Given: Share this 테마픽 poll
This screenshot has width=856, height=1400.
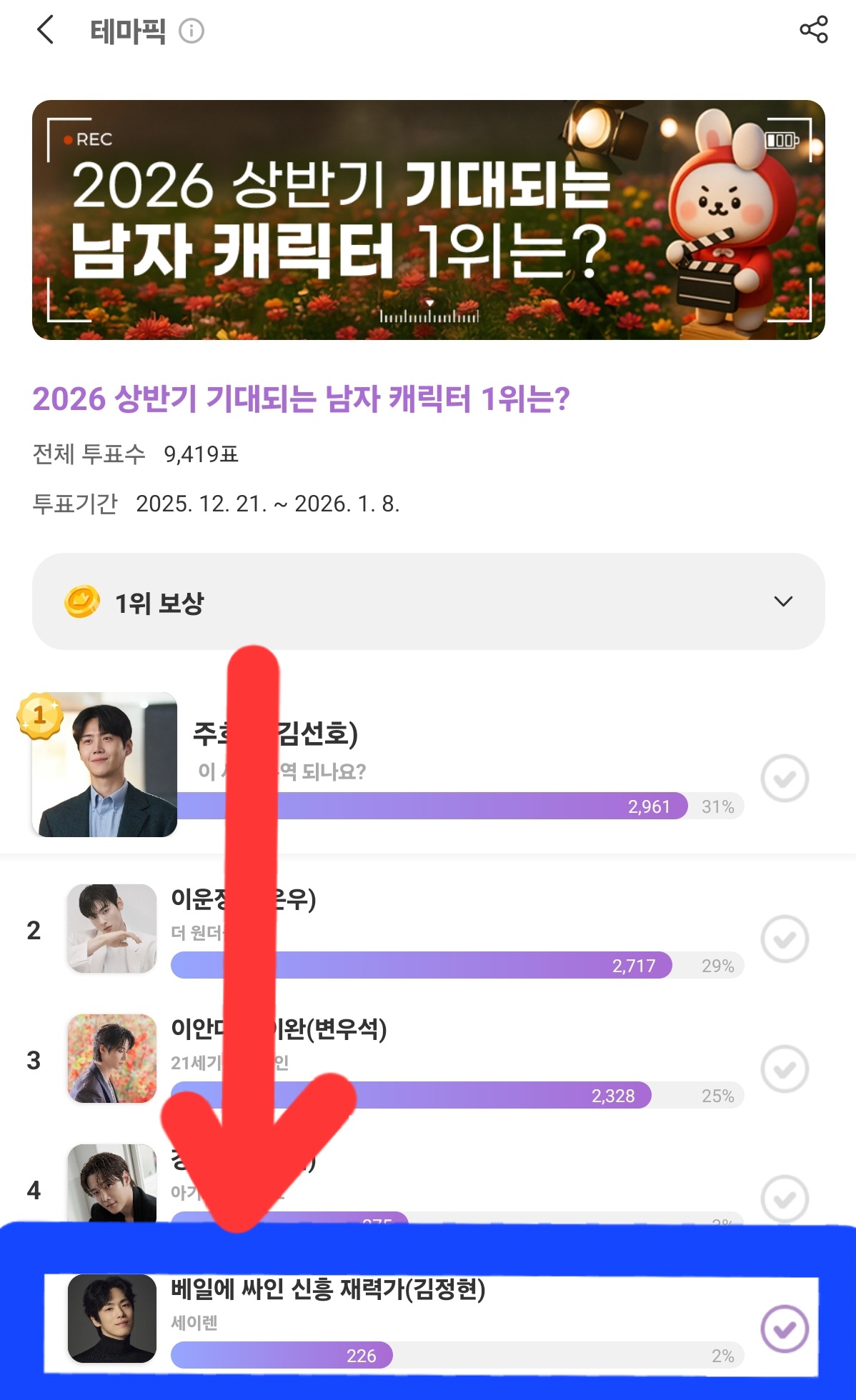Looking at the screenshot, I should point(813,30).
